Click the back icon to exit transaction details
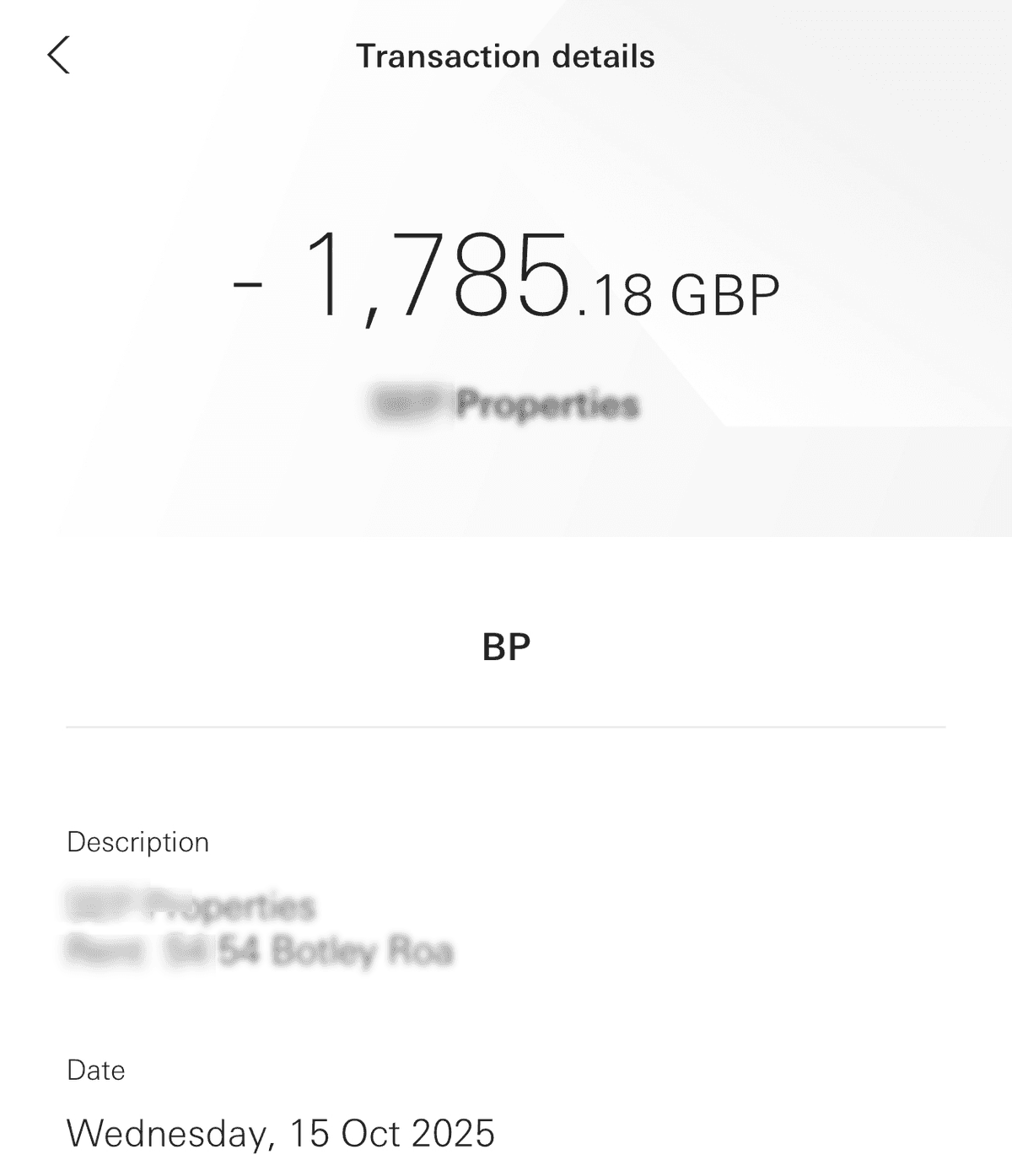This screenshot has height=1176, width=1012. 60,56
